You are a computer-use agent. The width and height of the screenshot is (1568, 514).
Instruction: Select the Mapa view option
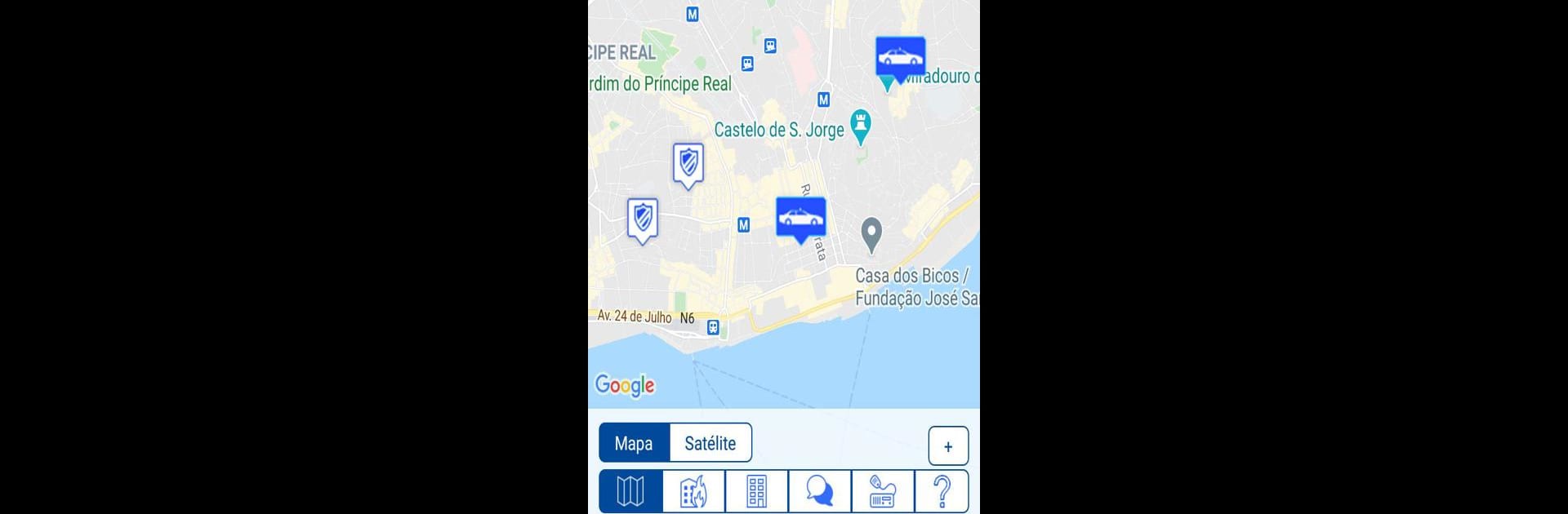(x=634, y=443)
